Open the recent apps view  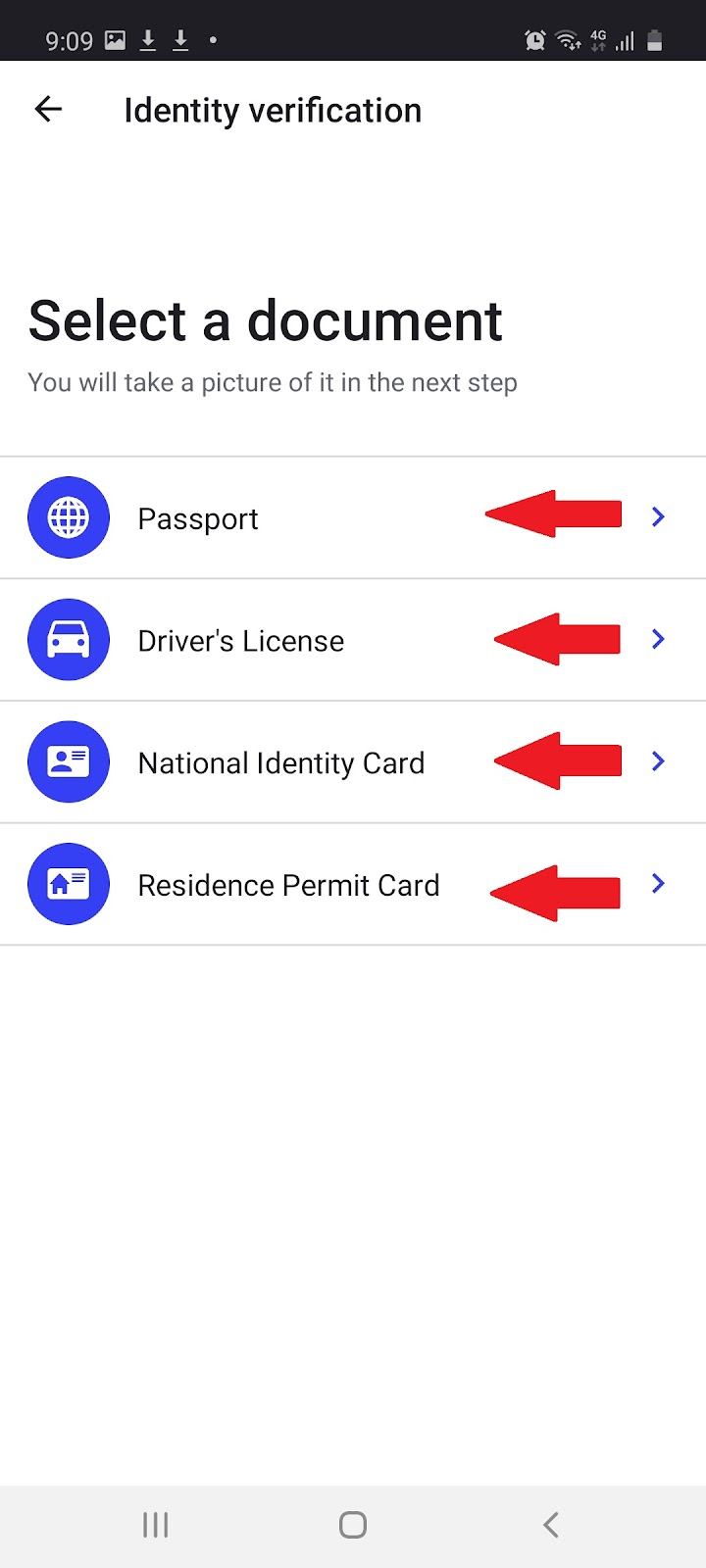pos(156,1525)
